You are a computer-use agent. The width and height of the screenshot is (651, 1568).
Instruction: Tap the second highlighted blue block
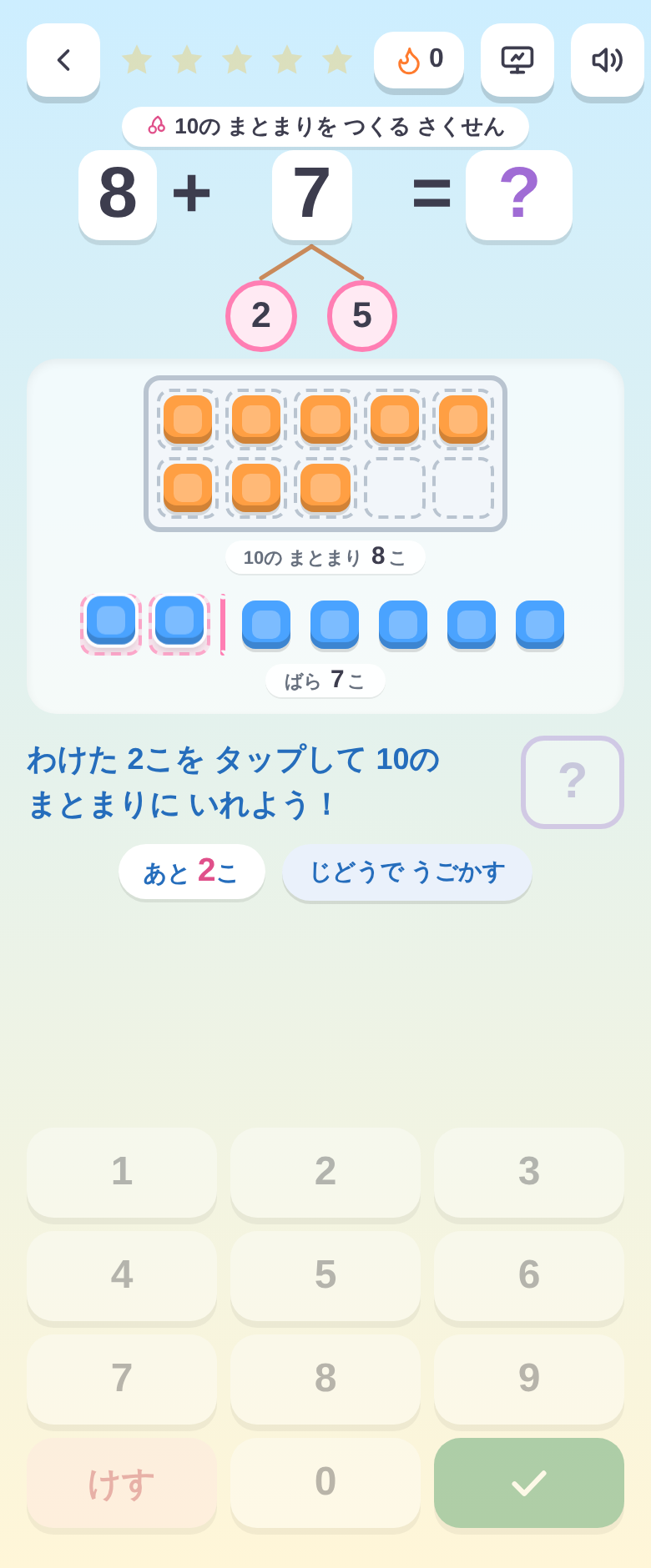pyautogui.click(x=179, y=624)
